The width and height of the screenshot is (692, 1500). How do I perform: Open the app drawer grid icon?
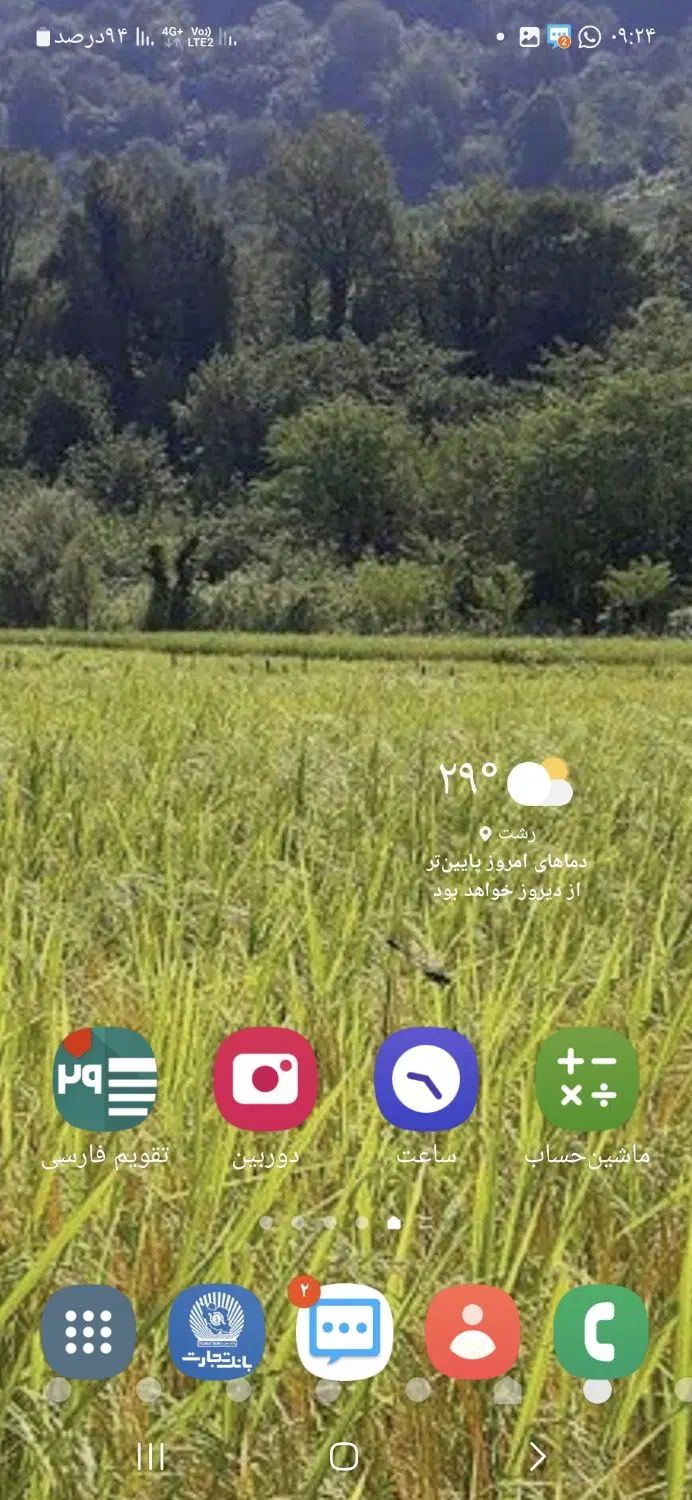pos(88,1332)
